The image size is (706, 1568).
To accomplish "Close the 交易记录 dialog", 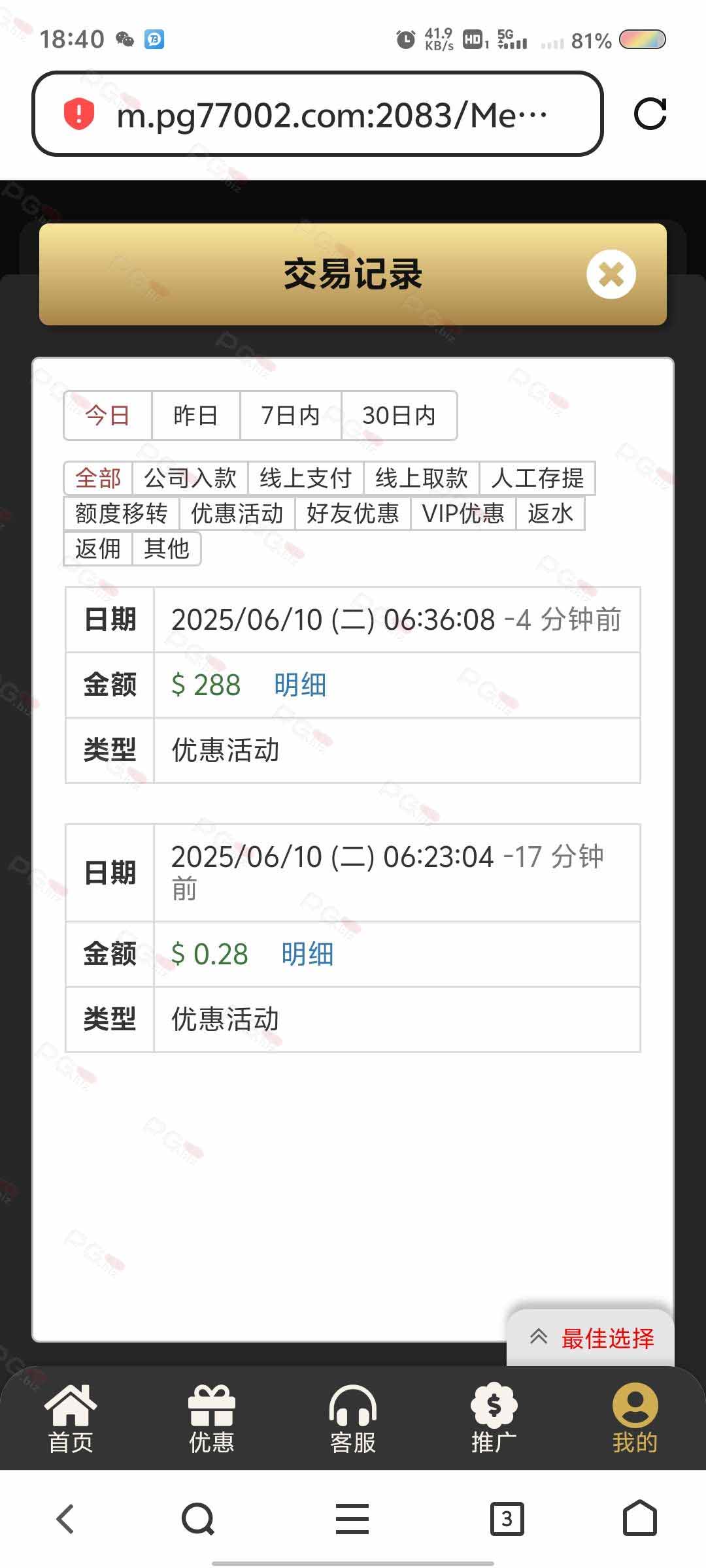I will tap(611, 274).
